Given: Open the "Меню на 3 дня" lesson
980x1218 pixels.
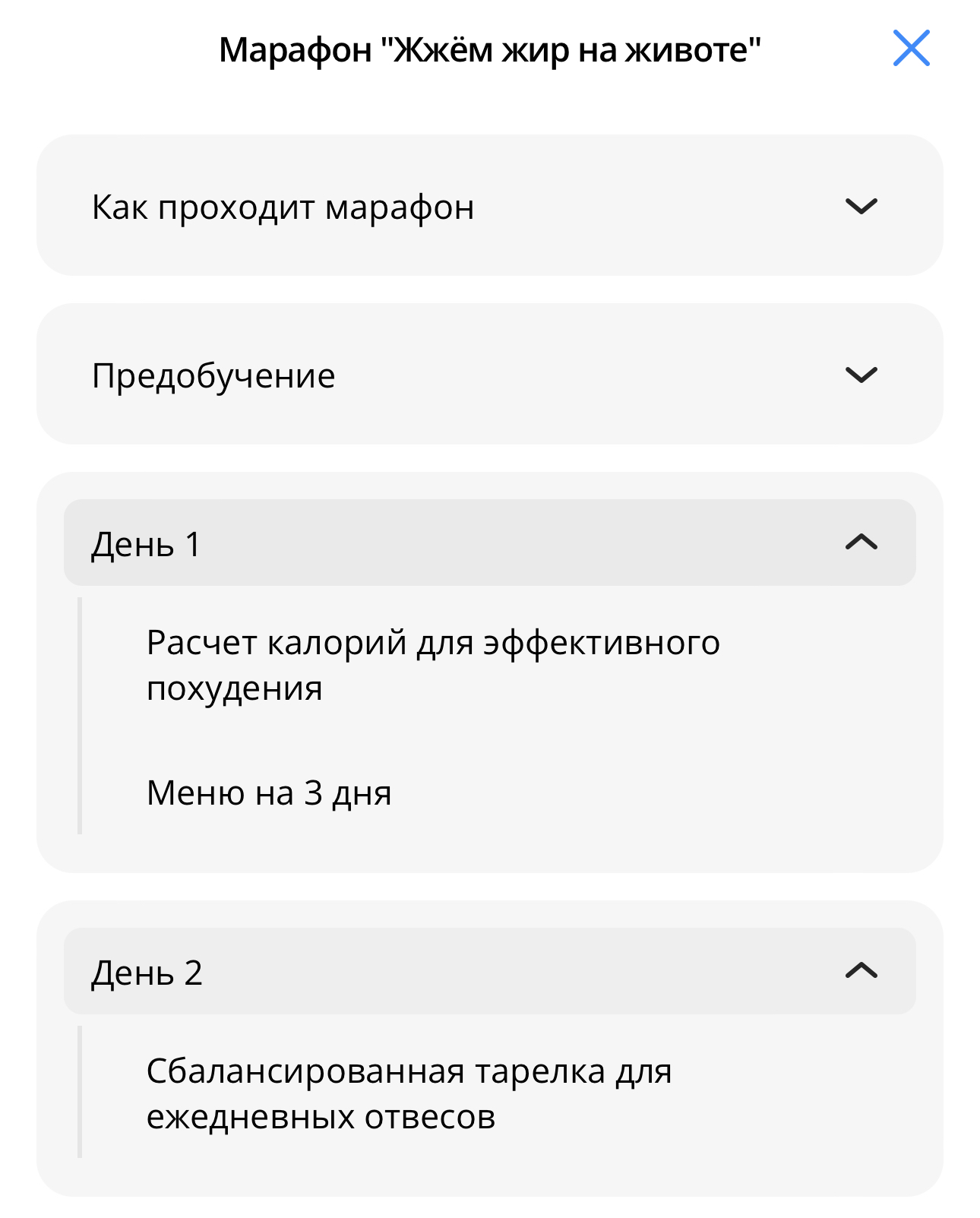Looking at the screenshot, I should click(269, 793).
